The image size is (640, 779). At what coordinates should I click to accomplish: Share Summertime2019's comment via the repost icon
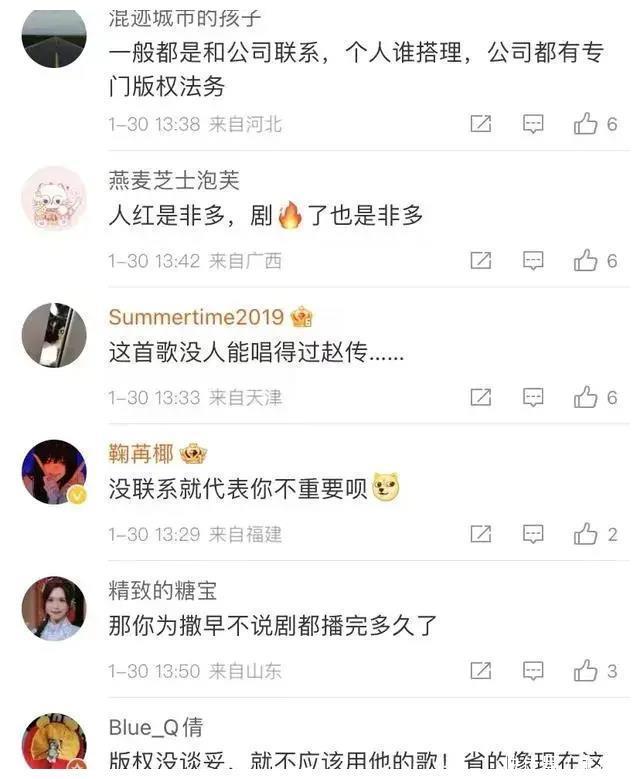(481, 398)
